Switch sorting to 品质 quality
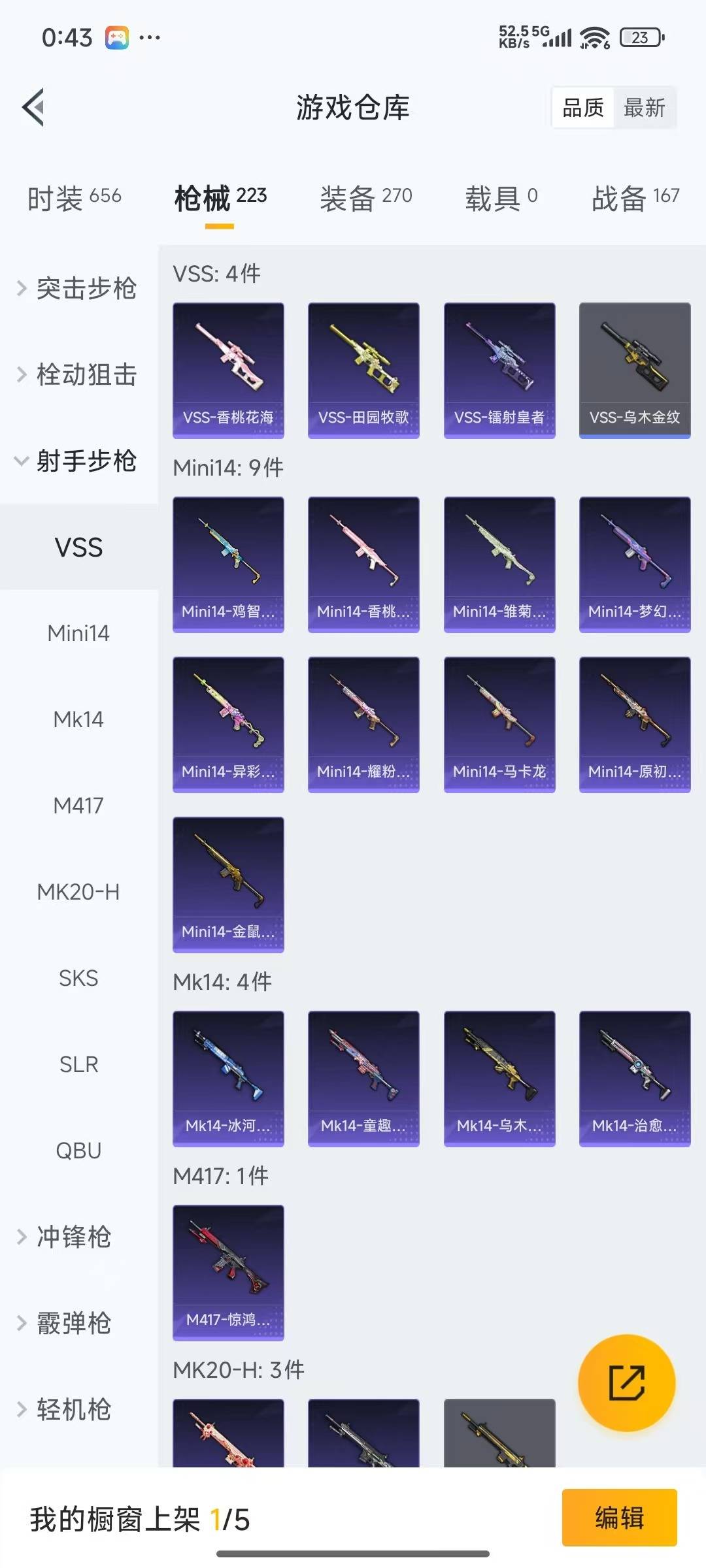 tap(584, 108)
